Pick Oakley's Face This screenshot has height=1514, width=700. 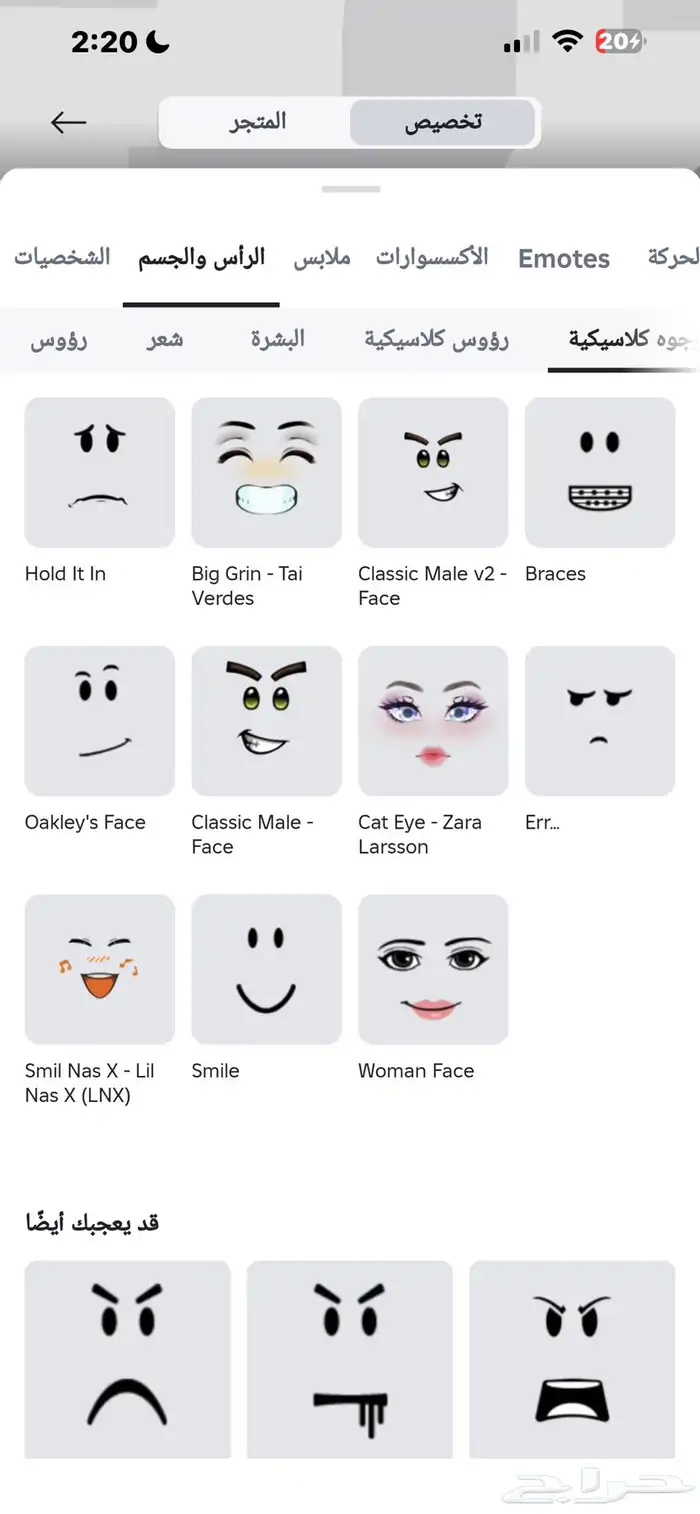pyautogui.click(x=100, y=720)
